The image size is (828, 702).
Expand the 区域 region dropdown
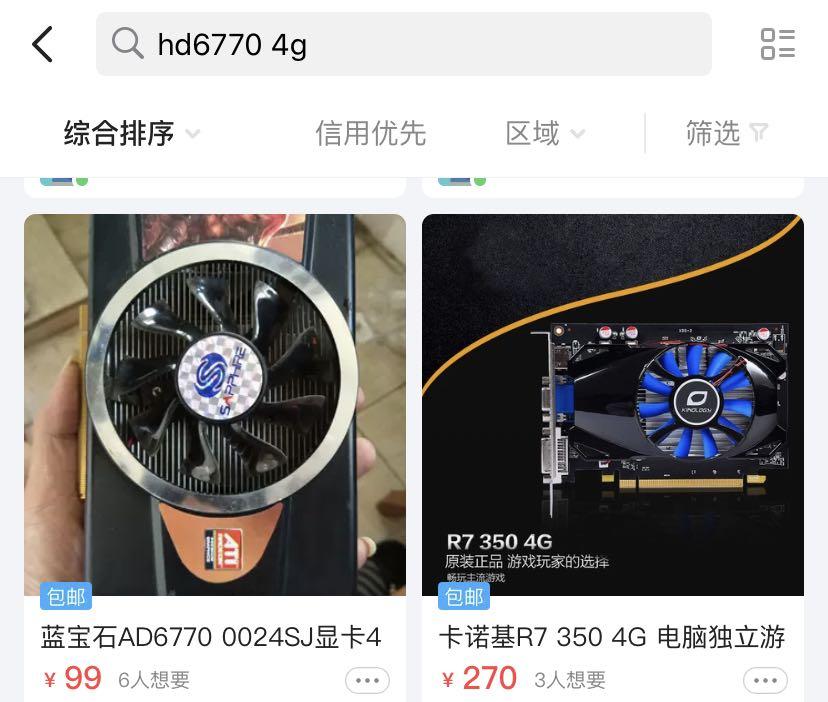pos(544,133)
